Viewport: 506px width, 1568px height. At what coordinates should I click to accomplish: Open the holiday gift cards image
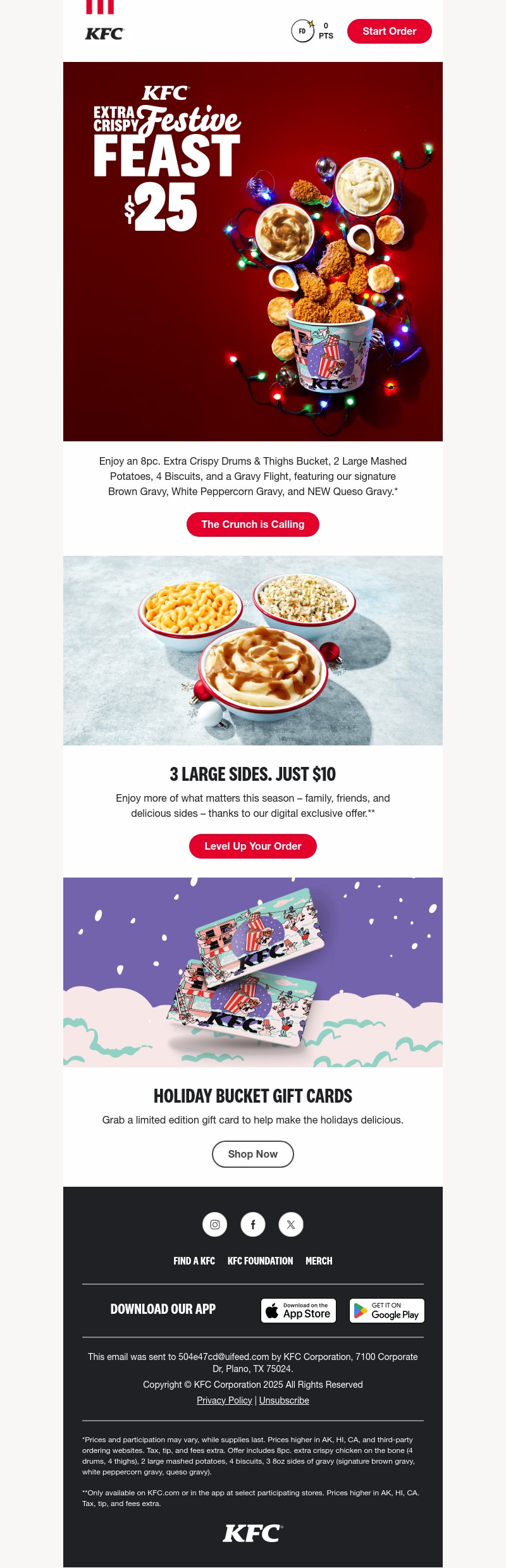253,972
